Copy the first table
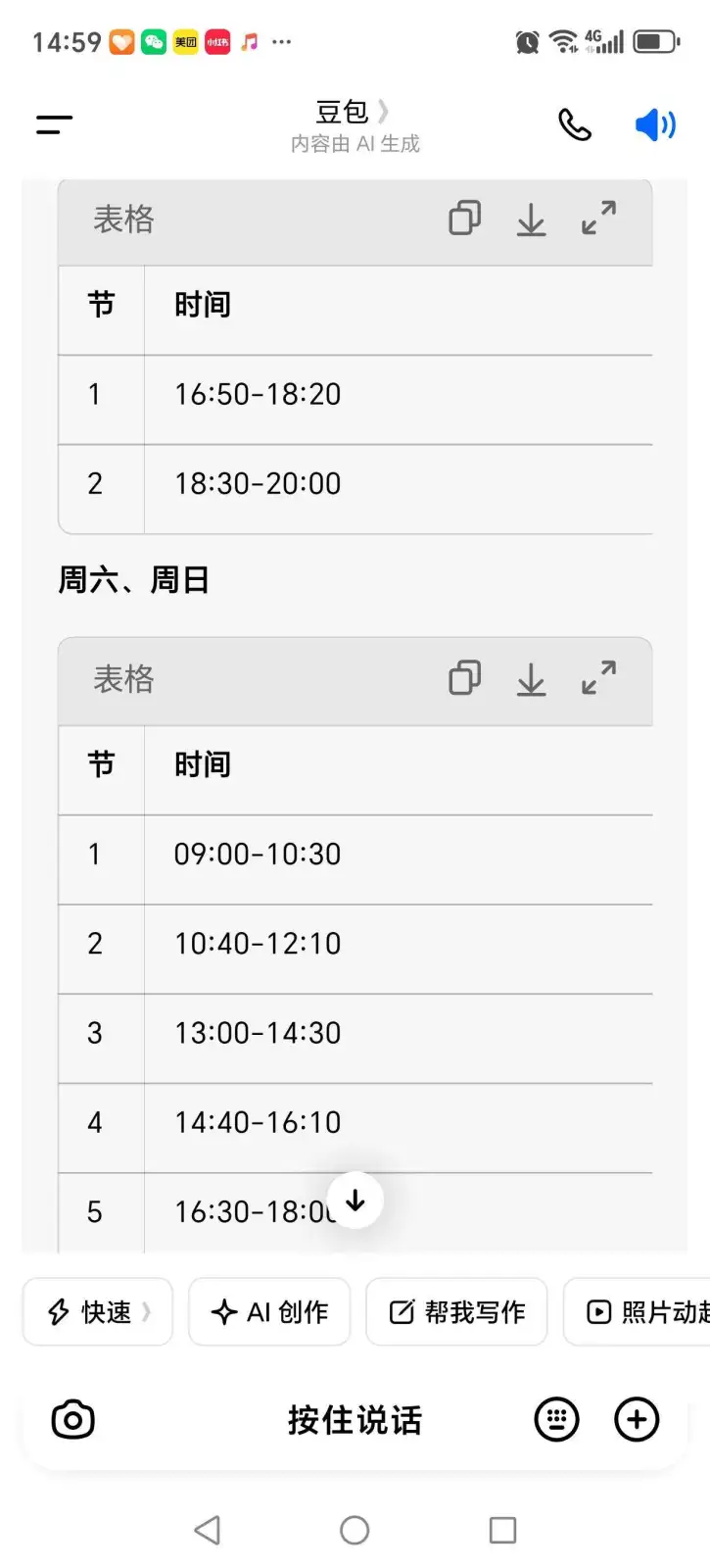The width and height of the screenshot is (710, 1568). tap(464, 219)
